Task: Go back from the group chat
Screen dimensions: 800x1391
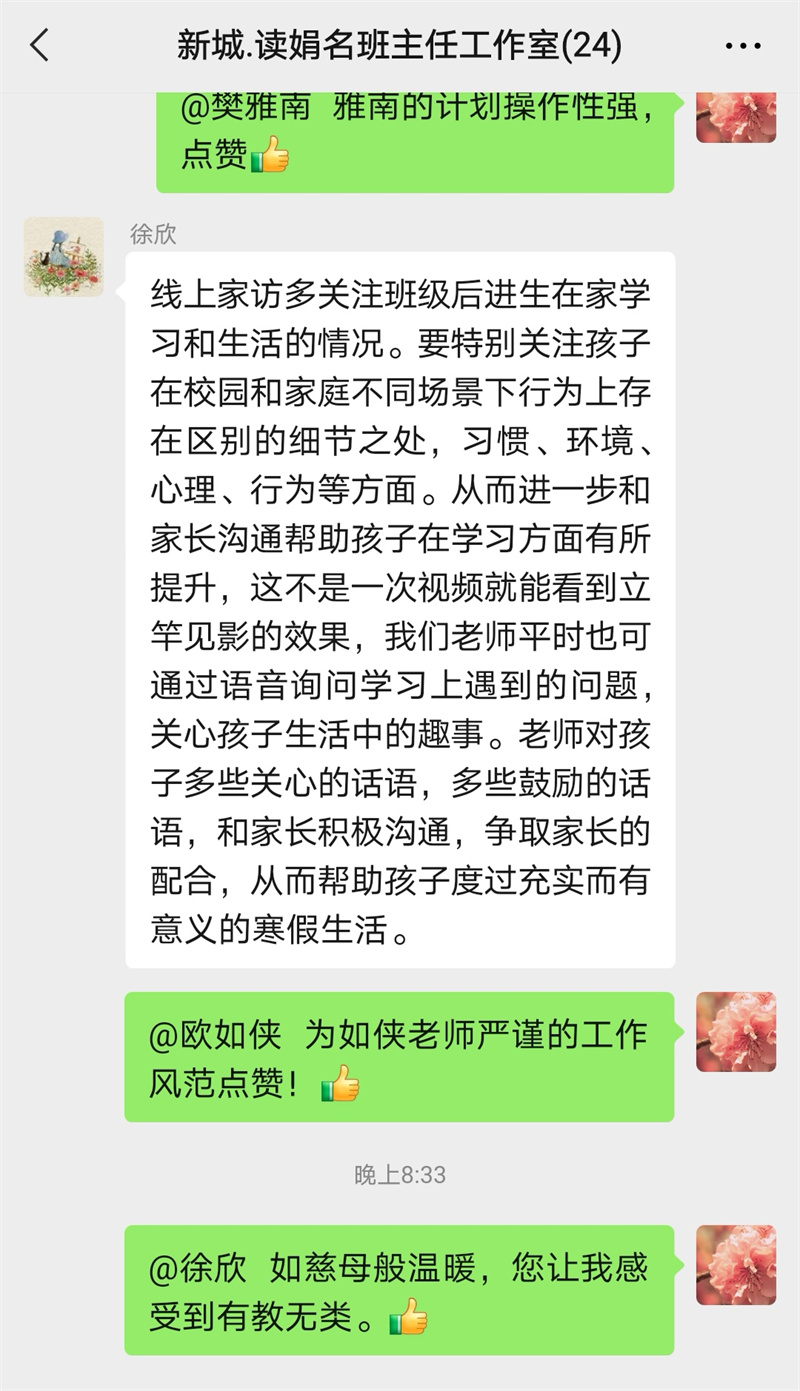Action: coord(40,45)
